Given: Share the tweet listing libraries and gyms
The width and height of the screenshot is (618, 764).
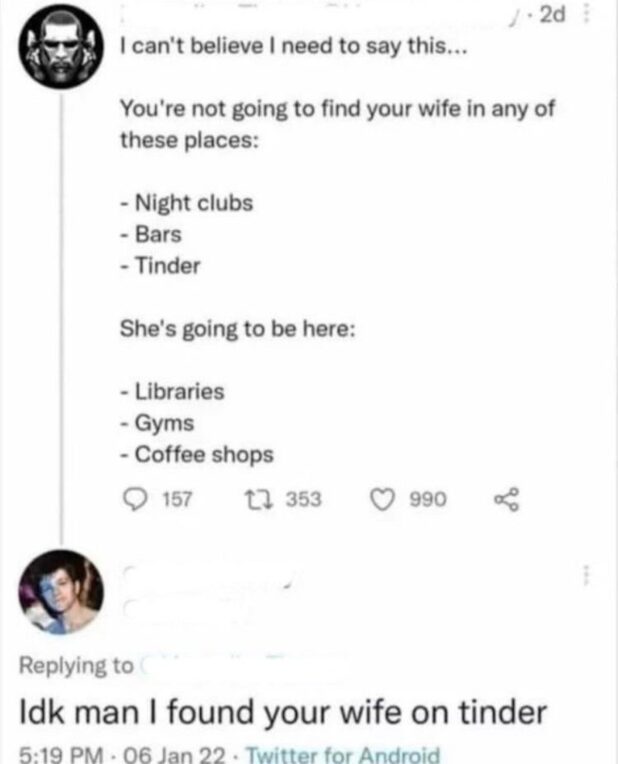Looking at the screenshot, I should point(496,499).
